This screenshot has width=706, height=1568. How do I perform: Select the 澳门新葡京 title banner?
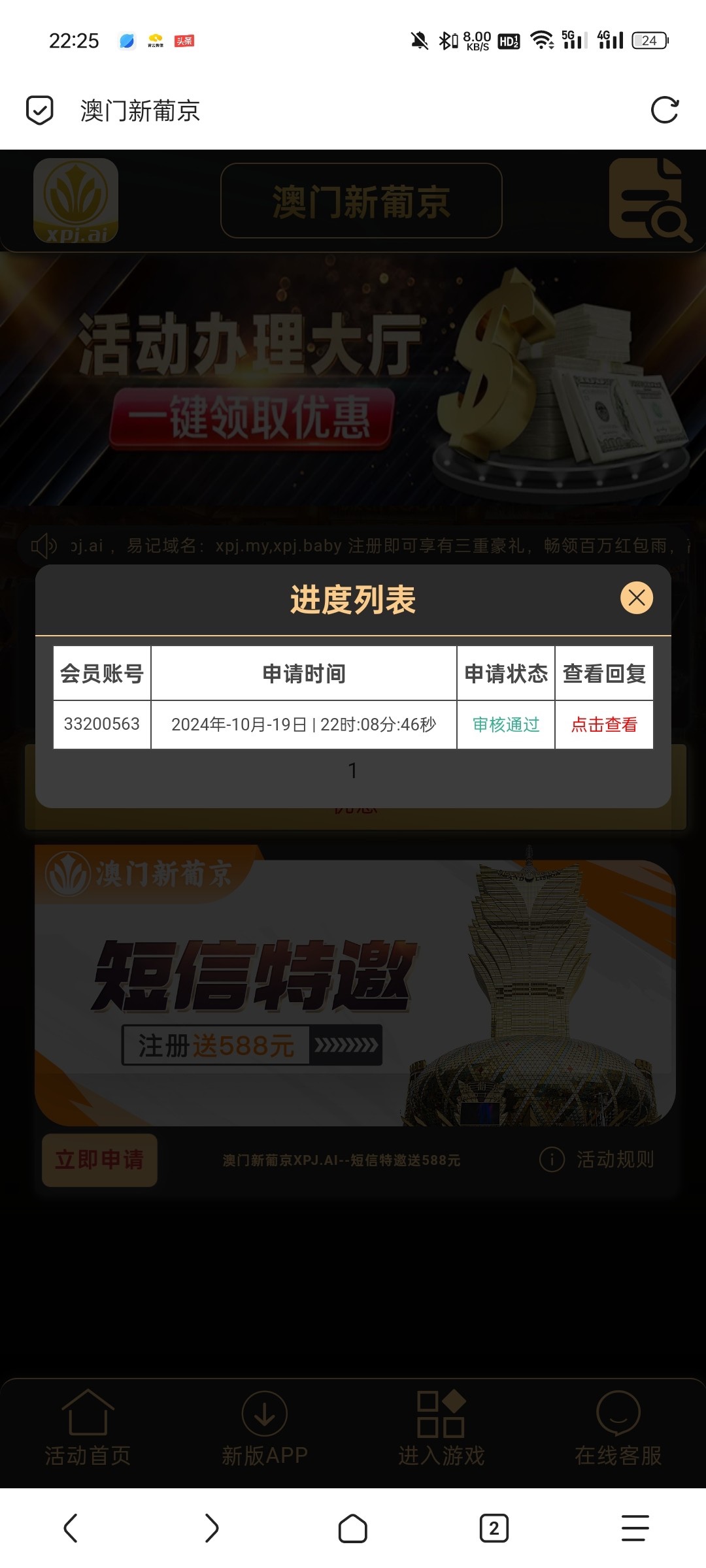[361, 201]
